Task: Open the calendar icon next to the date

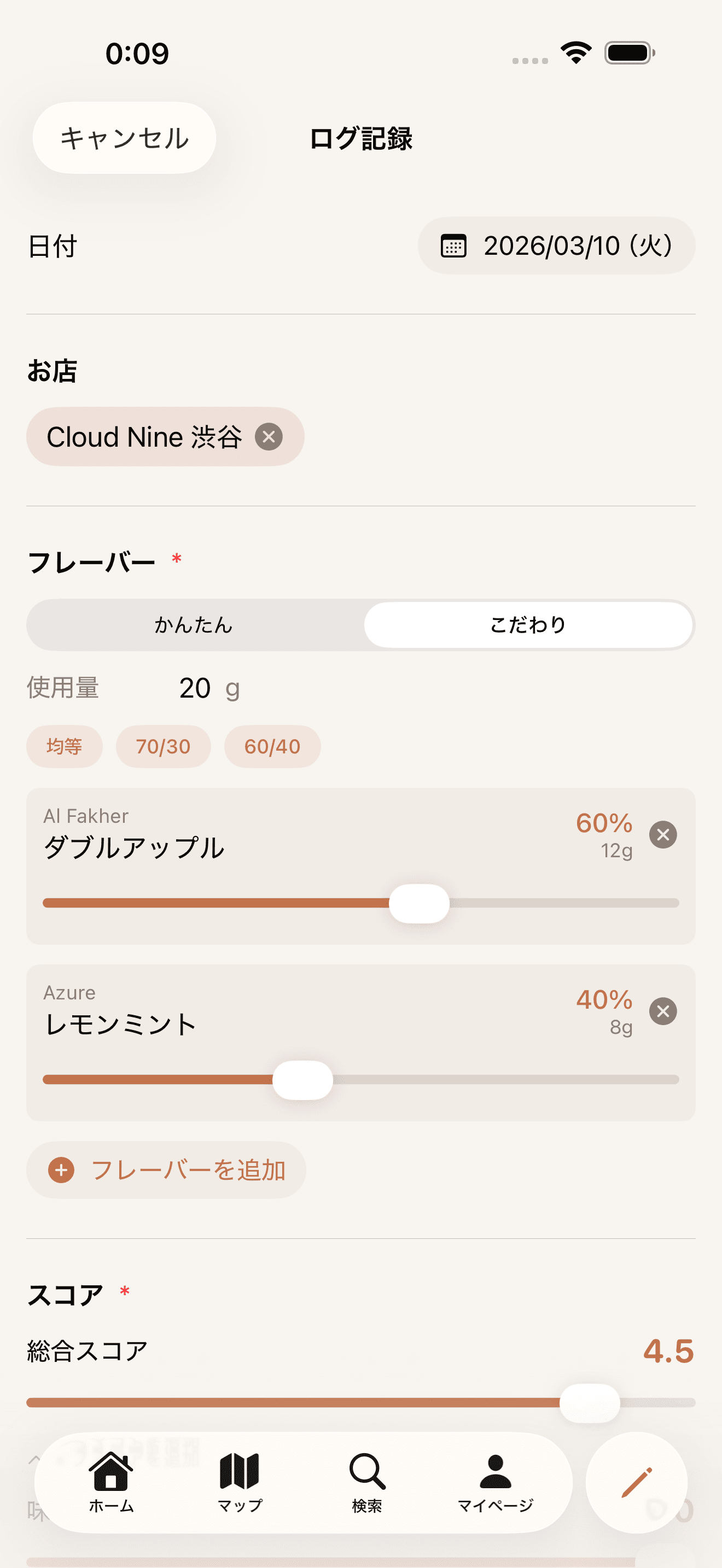Action: (453, 246)
